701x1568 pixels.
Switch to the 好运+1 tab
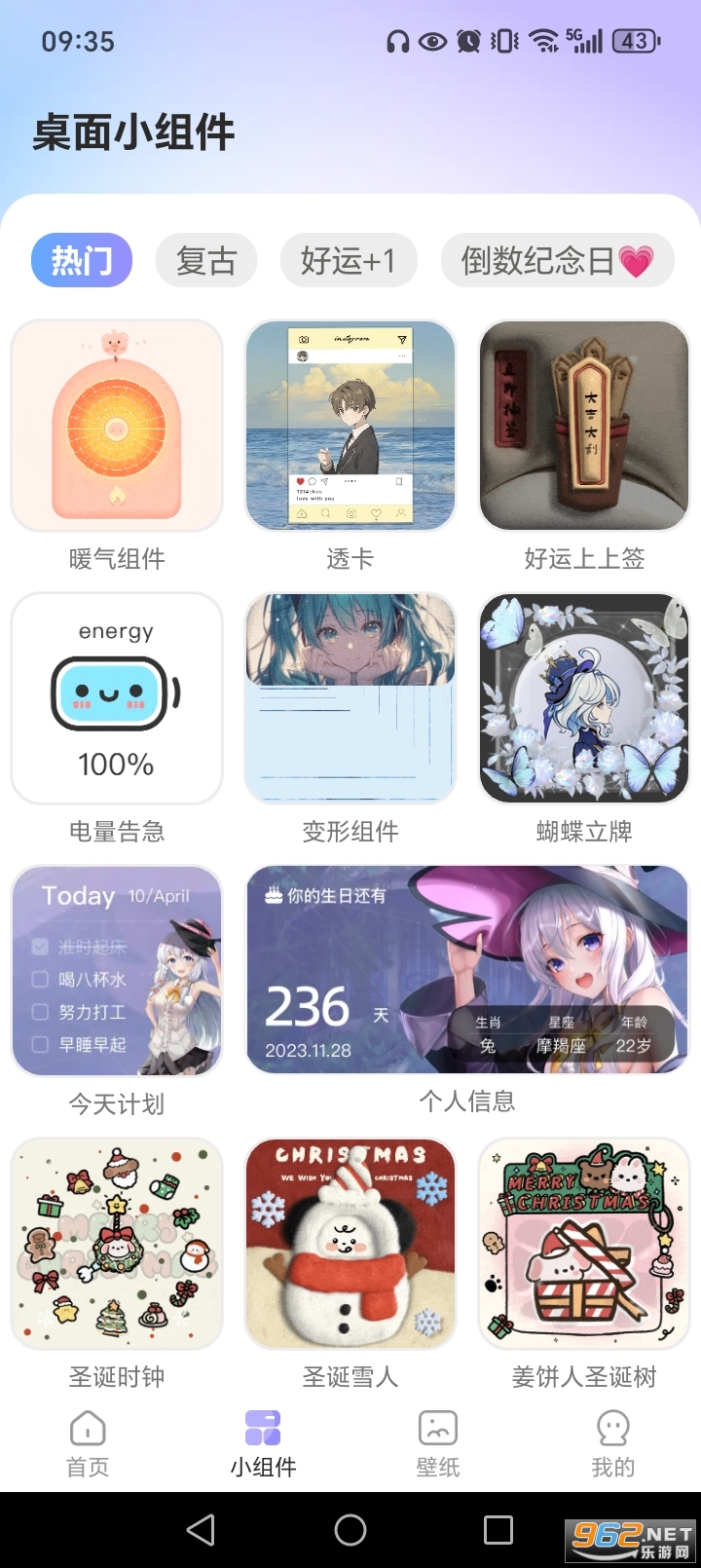click(x=349, y=260)
